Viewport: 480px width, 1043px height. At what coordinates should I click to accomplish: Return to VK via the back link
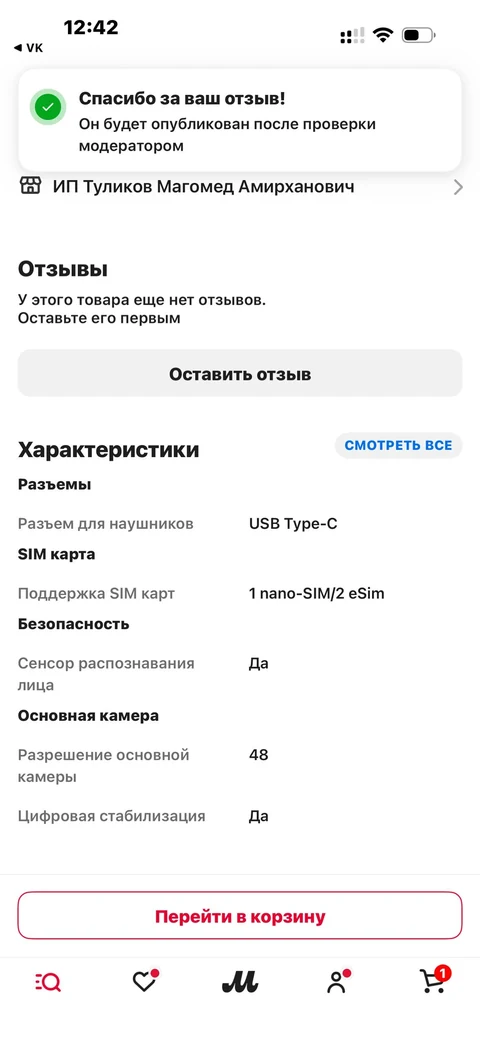coord(28,48)
